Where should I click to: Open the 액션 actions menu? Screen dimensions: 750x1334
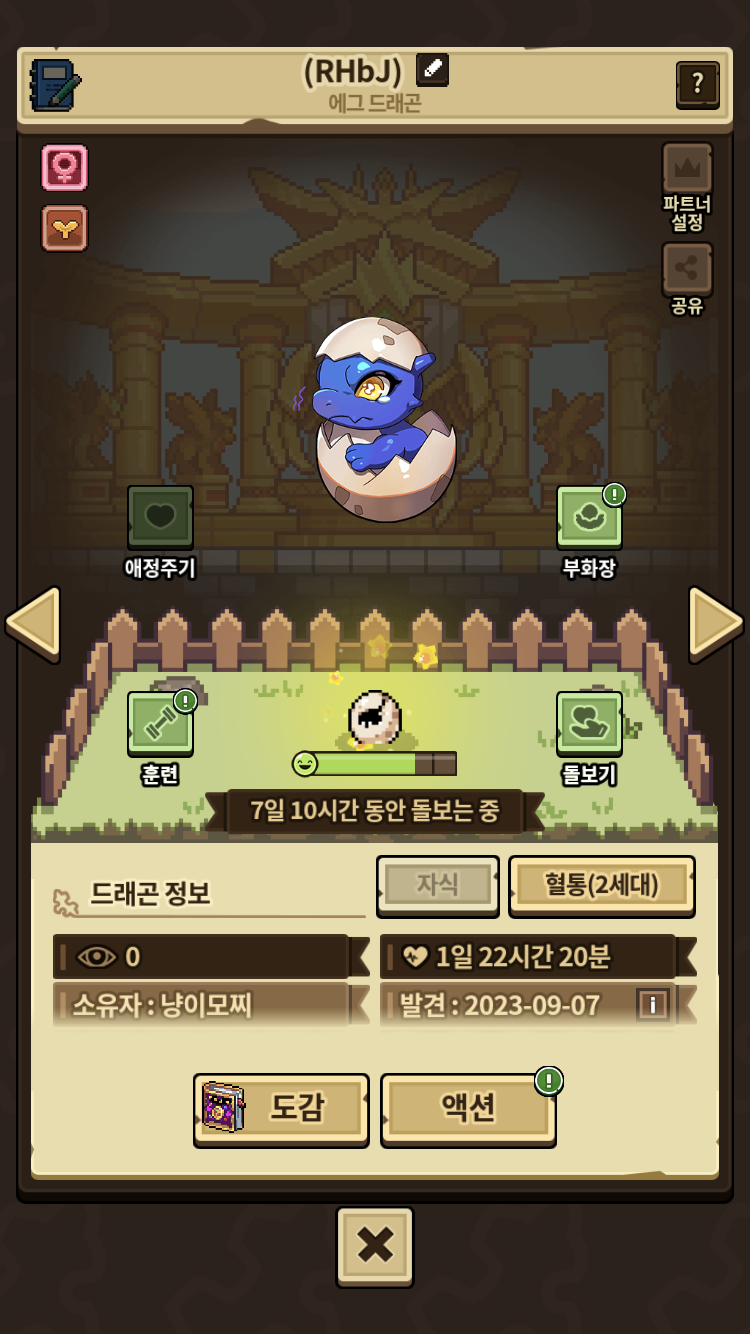point(468,1108)
